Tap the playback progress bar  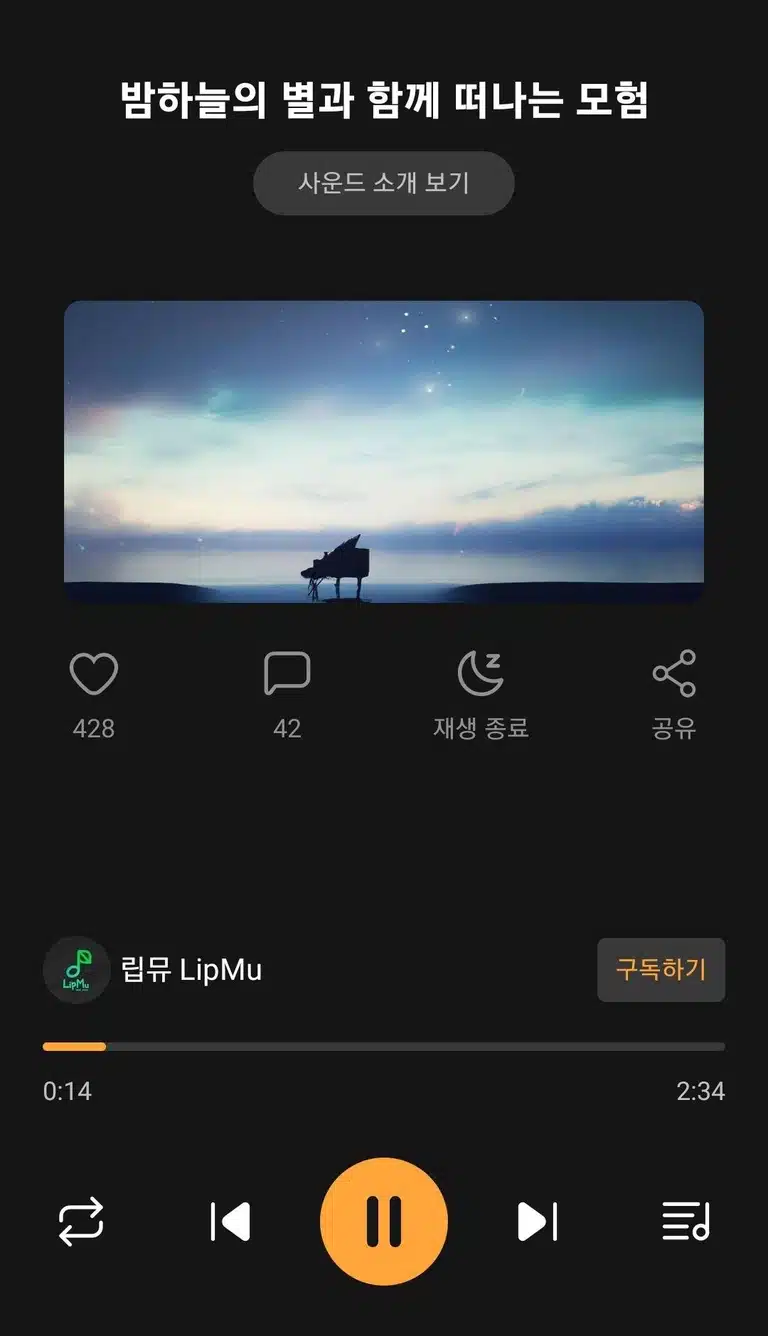[x=384, y=1047]
